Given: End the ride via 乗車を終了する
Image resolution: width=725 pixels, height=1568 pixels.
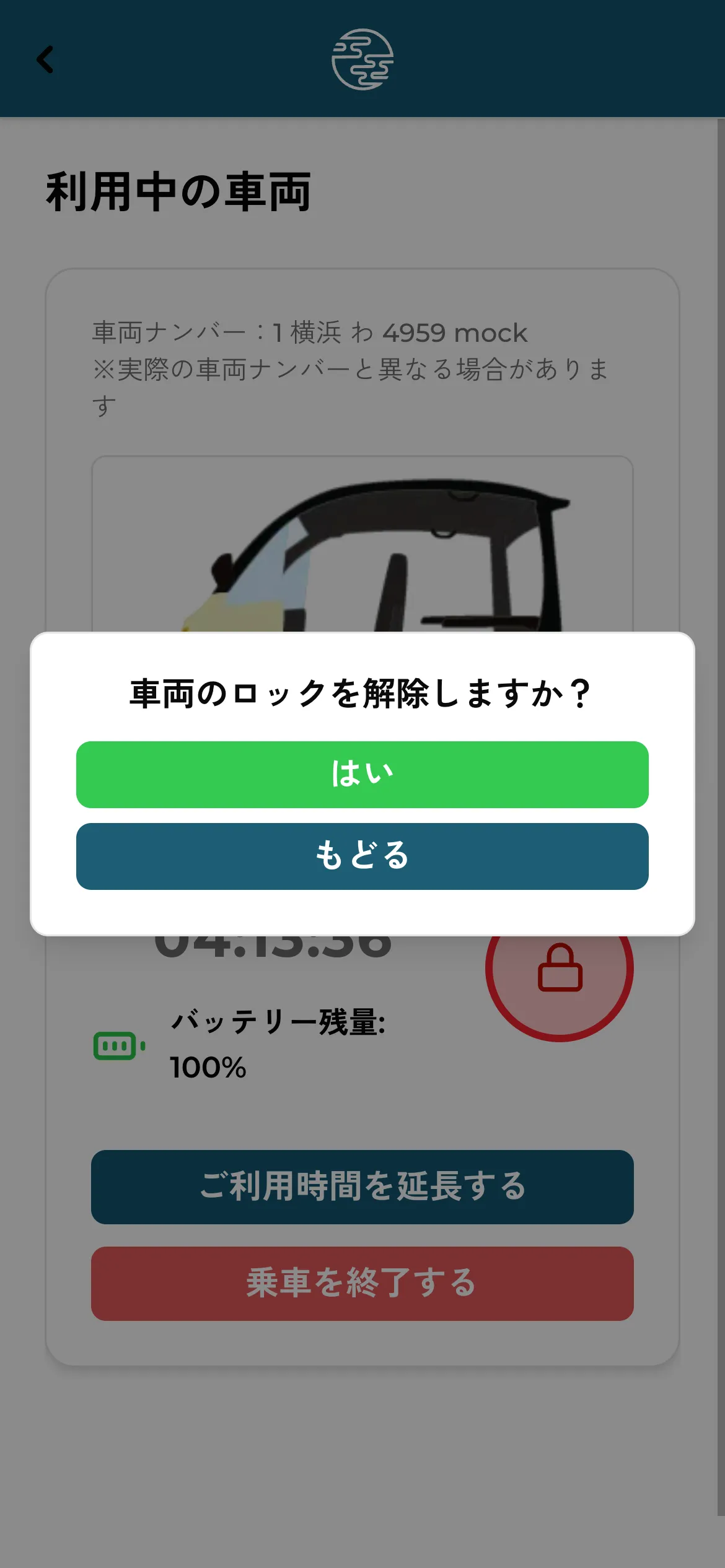Looking at the screenshot, I should 362,1283.
